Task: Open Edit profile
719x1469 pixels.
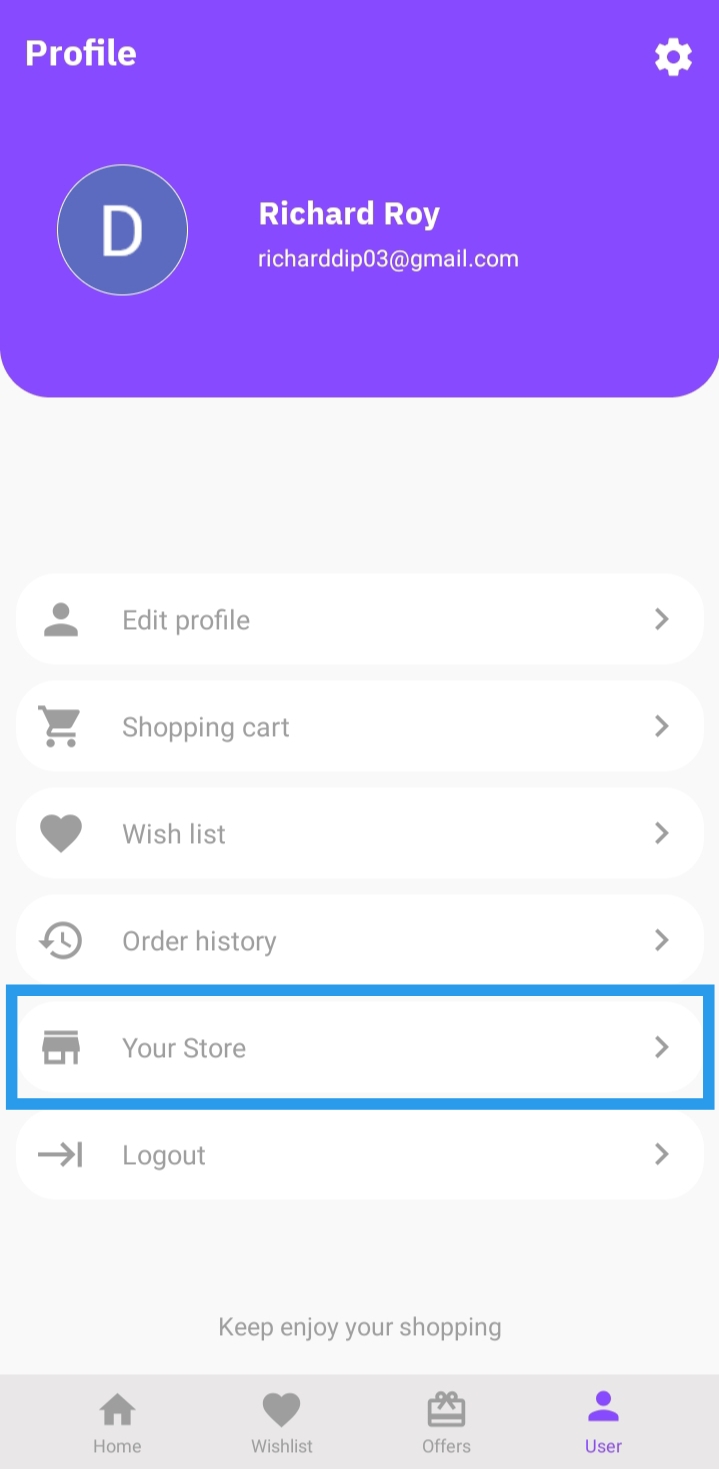Action: click(360, 620)
